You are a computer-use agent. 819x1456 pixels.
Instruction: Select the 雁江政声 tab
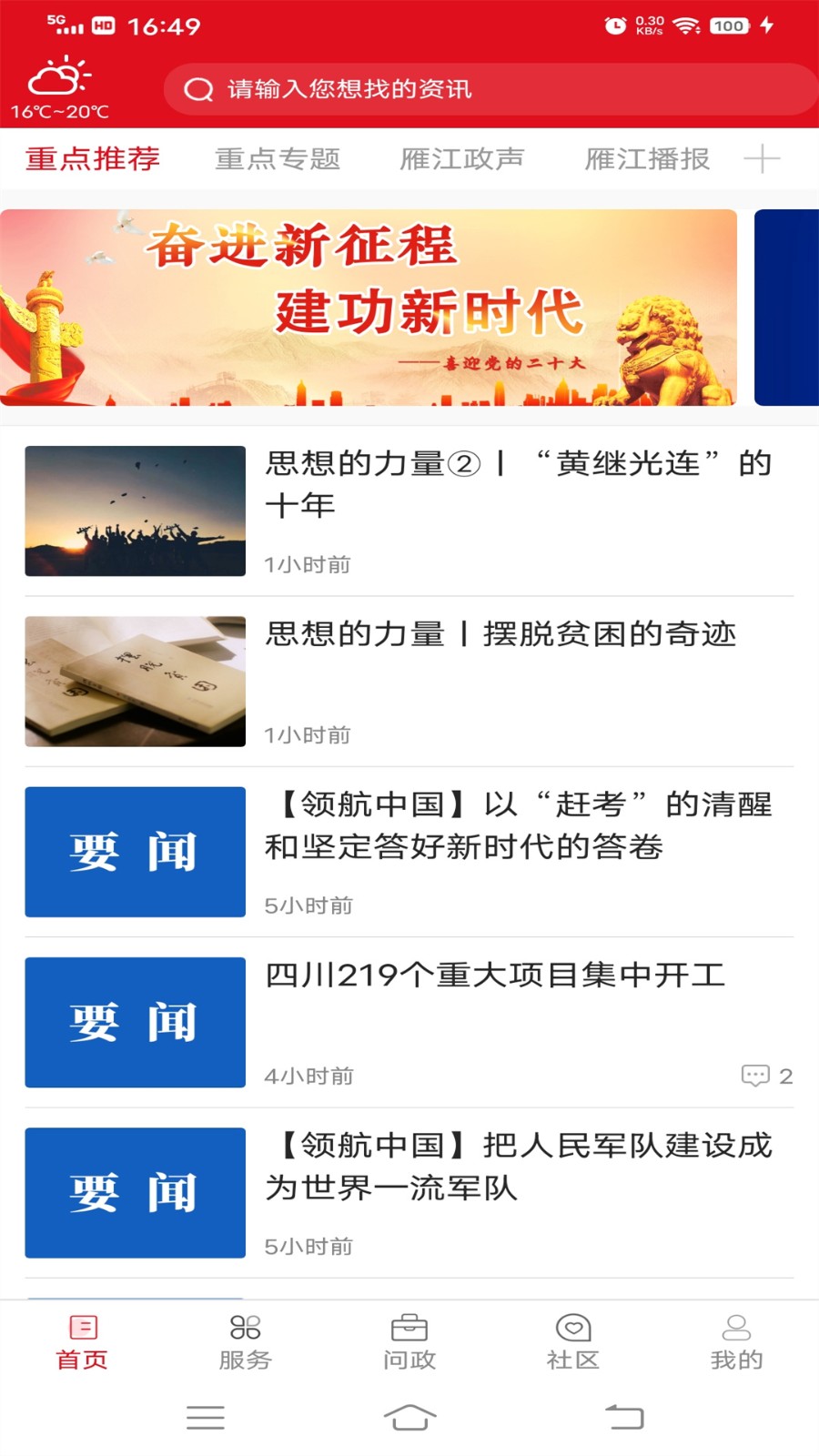click(463, 158)
